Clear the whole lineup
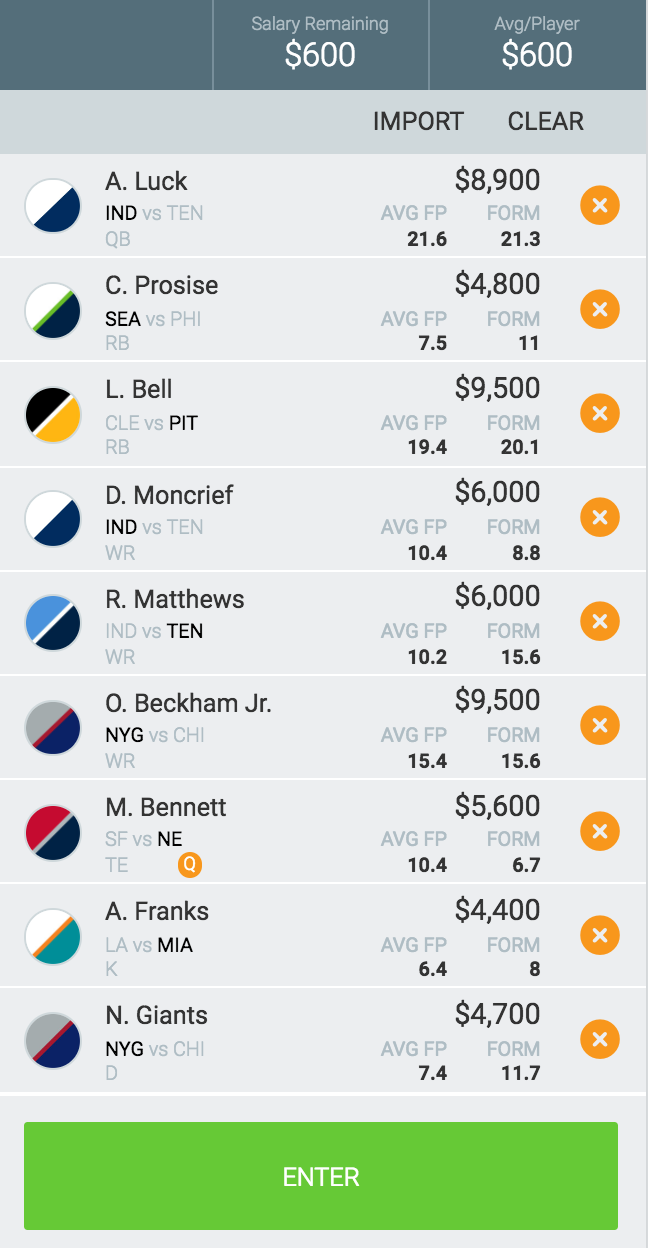Image resolution: width=648 pixels, height=1248 pixels. pos(546,122)
